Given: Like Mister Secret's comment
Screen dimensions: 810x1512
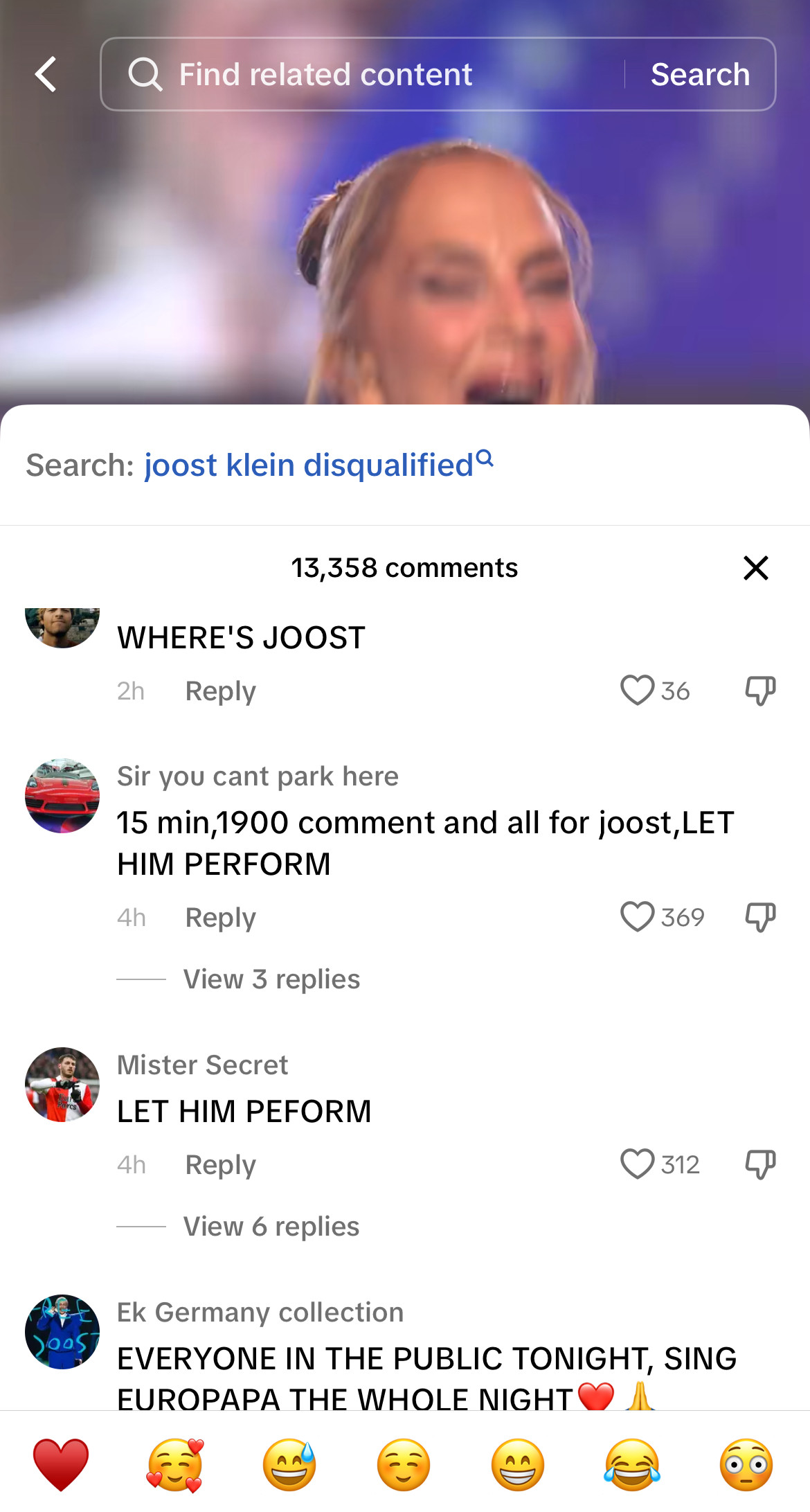Looking at the screenshot, I should 638,1164.
